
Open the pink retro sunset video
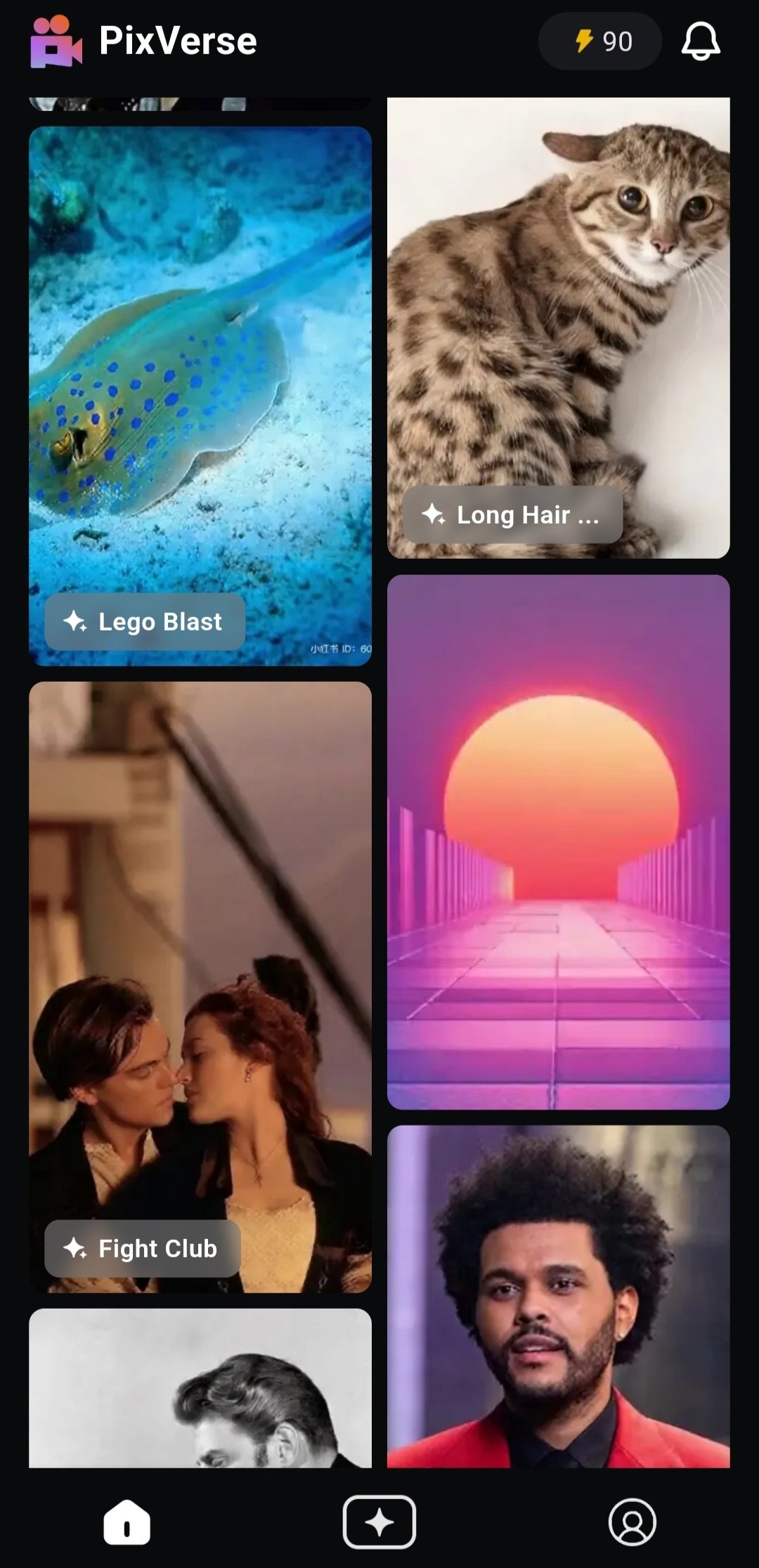coord(559,841)
